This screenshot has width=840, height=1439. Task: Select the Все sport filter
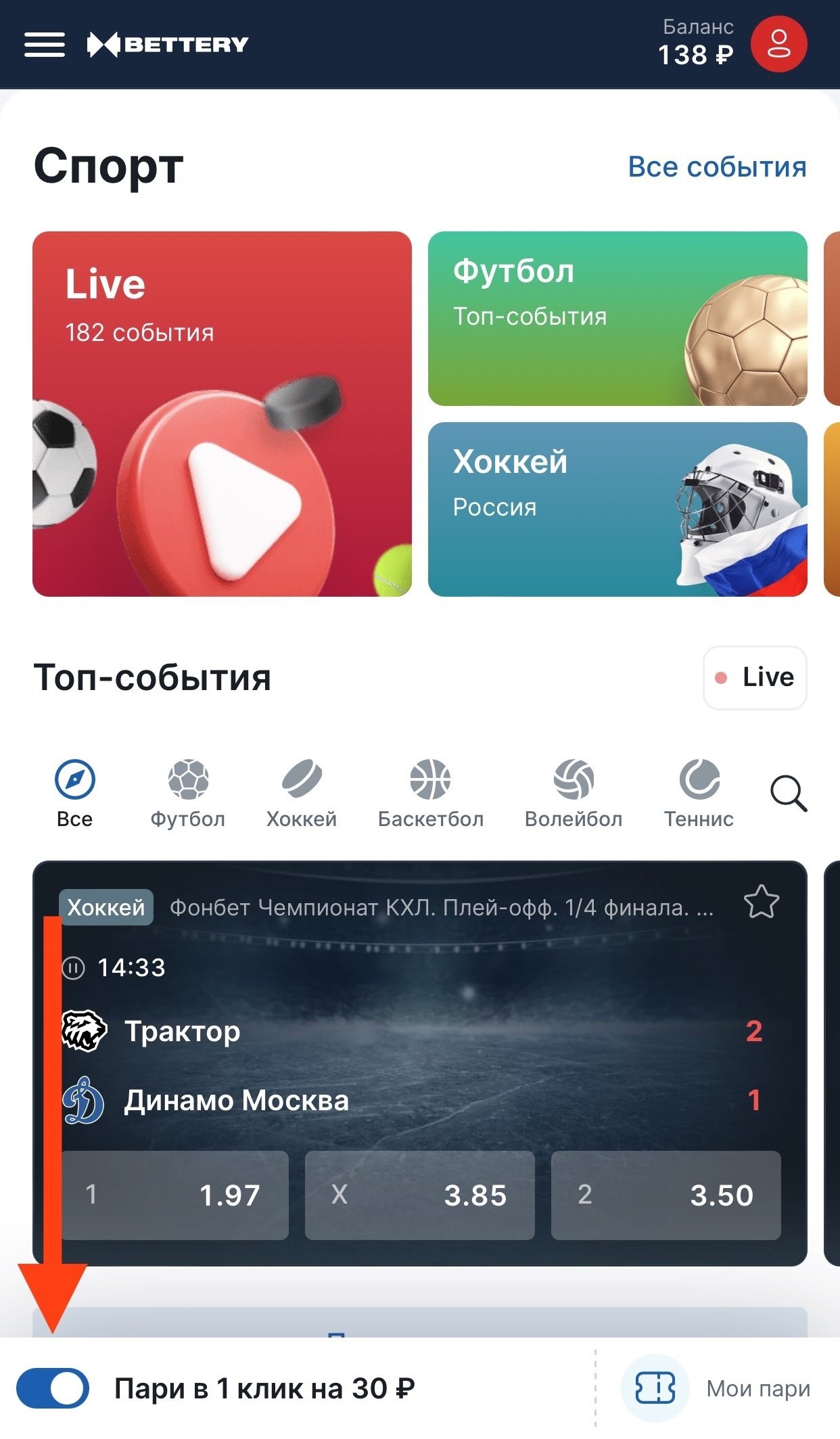tap(74, 792)
